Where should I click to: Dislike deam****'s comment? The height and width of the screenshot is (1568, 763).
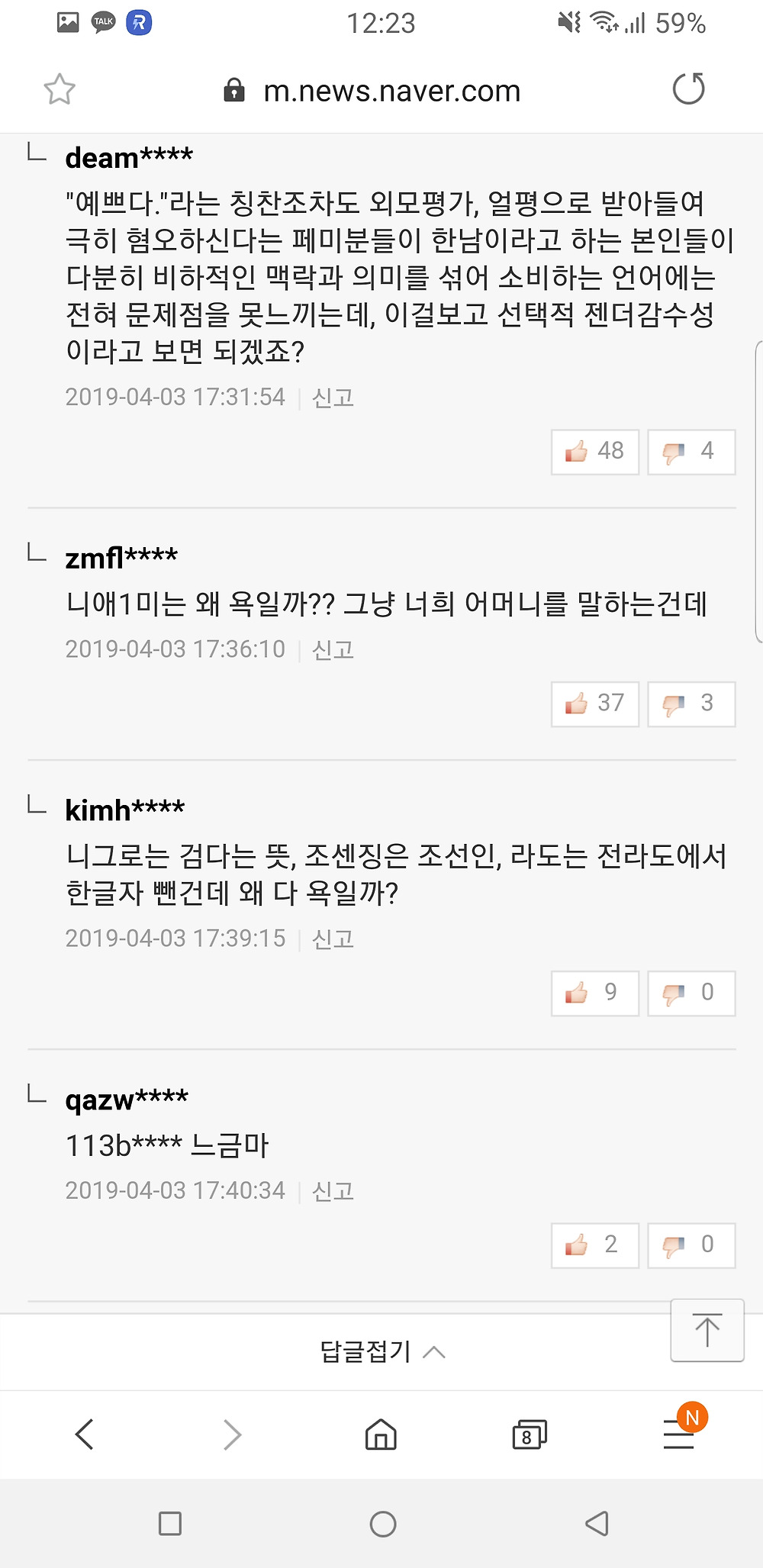click(691, 452)
